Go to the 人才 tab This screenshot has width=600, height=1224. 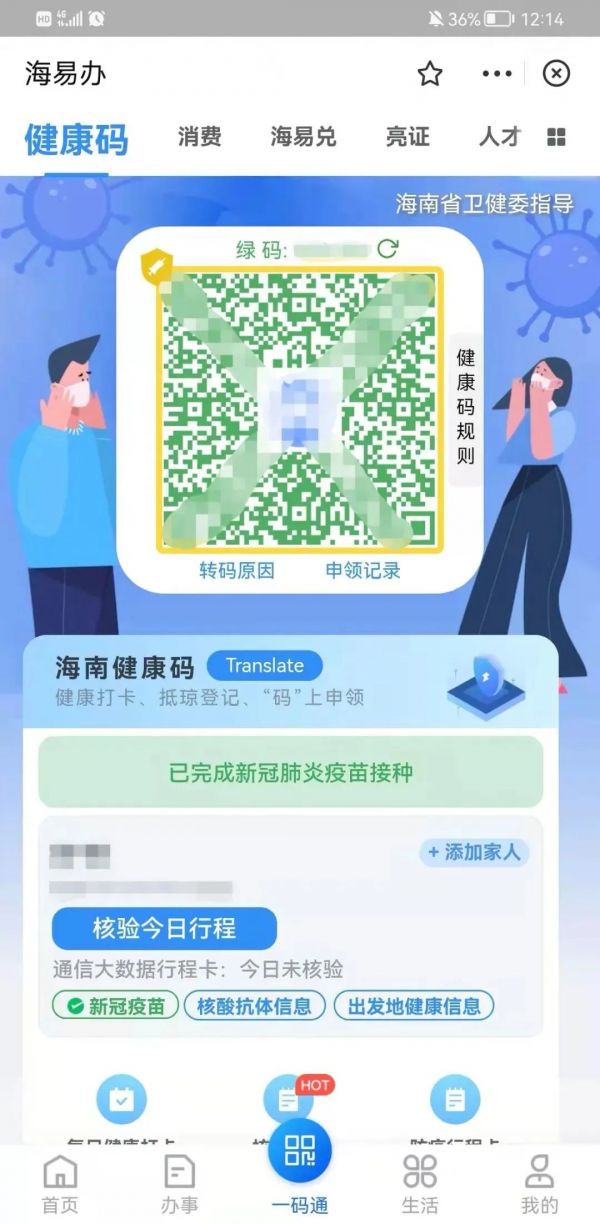pyautogui.click(x=500, y=137)
